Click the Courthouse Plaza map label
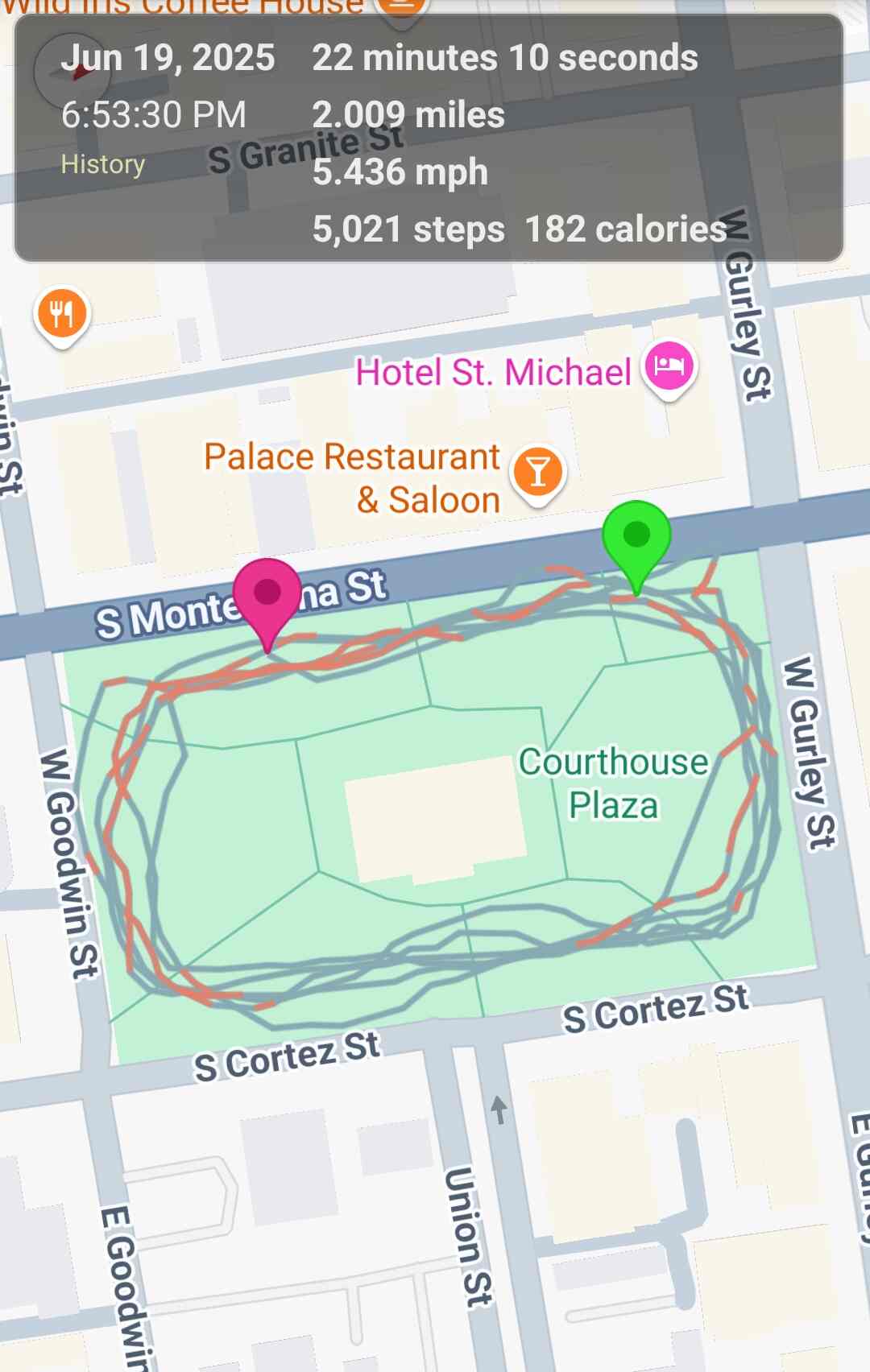Screen dimensions: 870x1372 615,781
